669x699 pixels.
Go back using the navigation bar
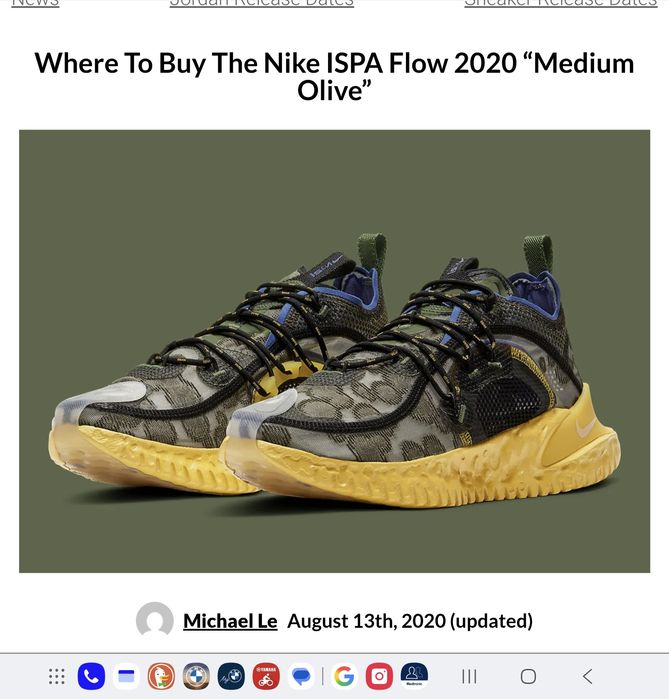click(x=587, y=677)
